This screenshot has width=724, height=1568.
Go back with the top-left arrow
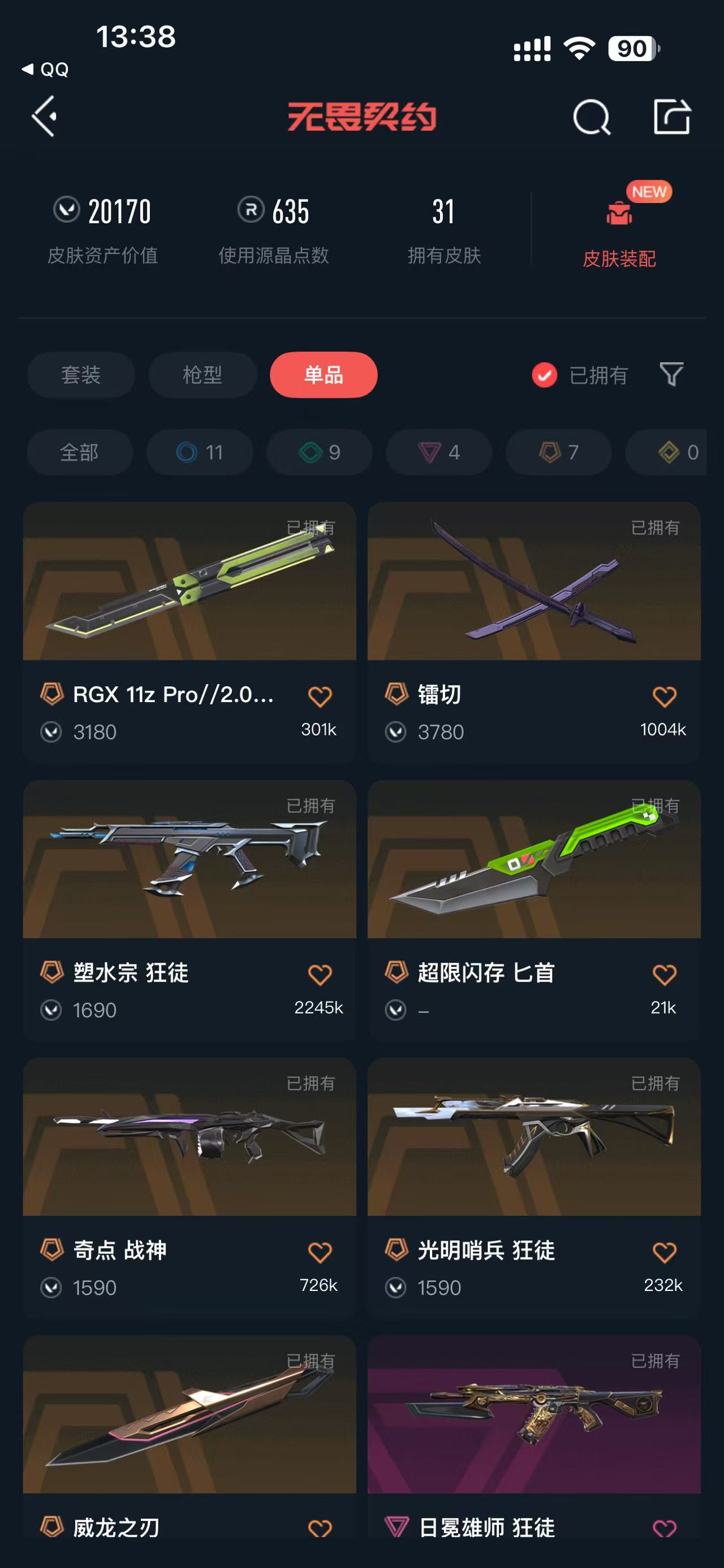point(45,116)
